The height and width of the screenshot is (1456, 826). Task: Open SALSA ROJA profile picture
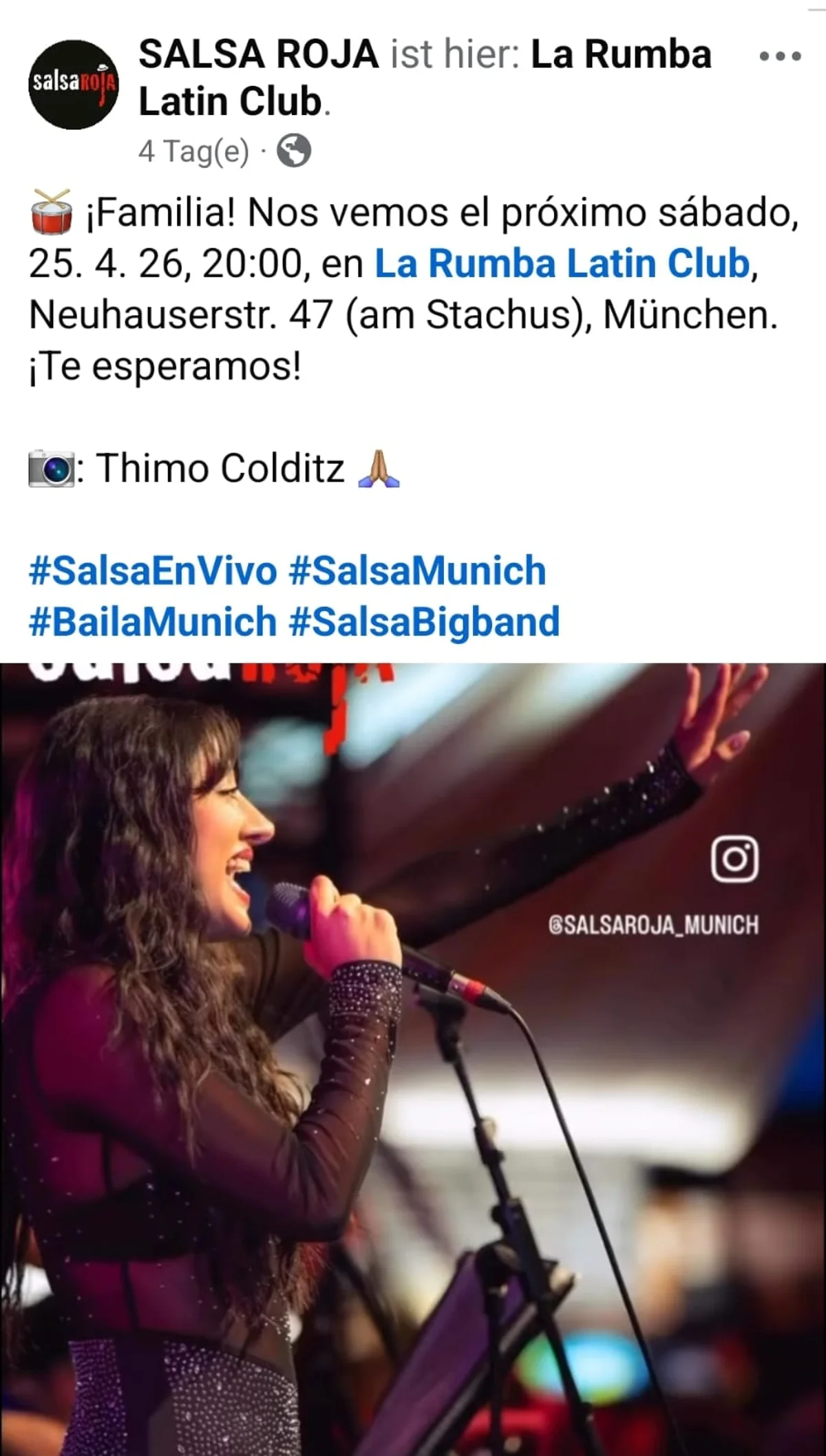(x=73, y=85)
